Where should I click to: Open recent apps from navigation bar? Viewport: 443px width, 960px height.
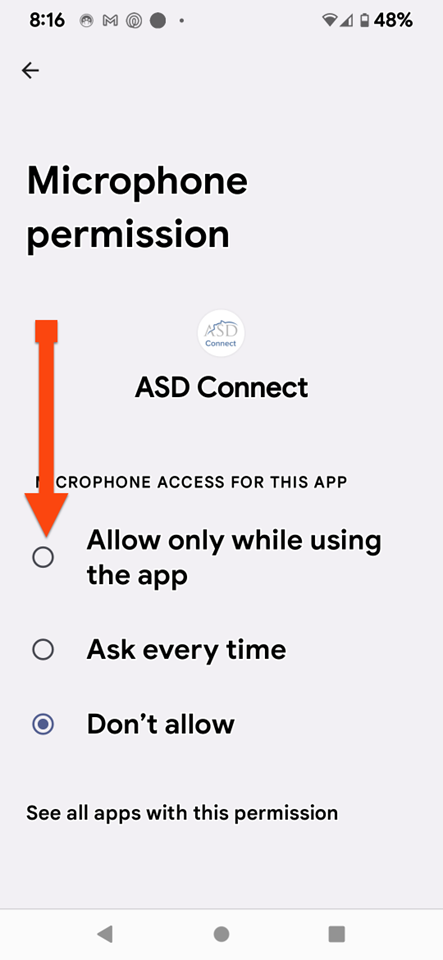point(337,934)
